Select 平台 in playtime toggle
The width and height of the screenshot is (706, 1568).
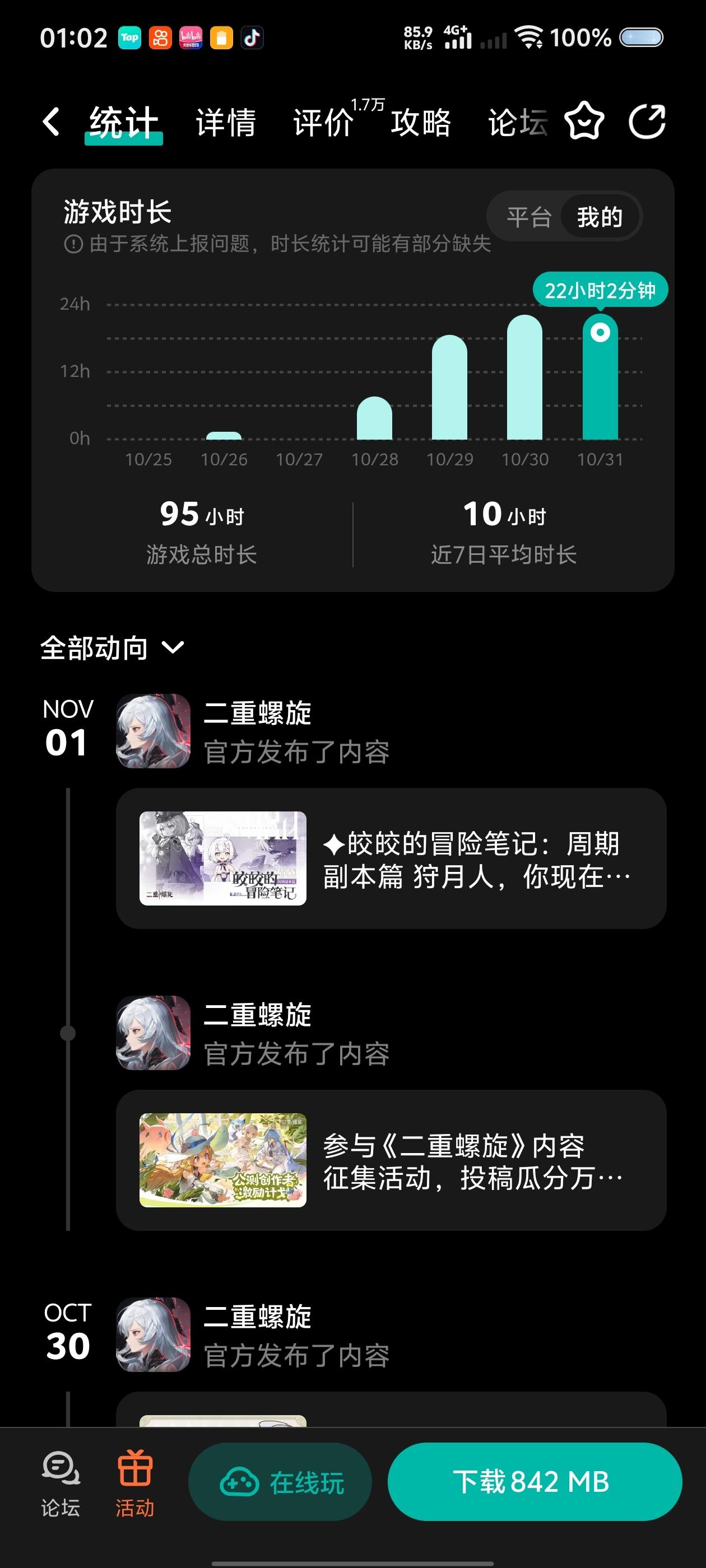(x=529, y=217)
